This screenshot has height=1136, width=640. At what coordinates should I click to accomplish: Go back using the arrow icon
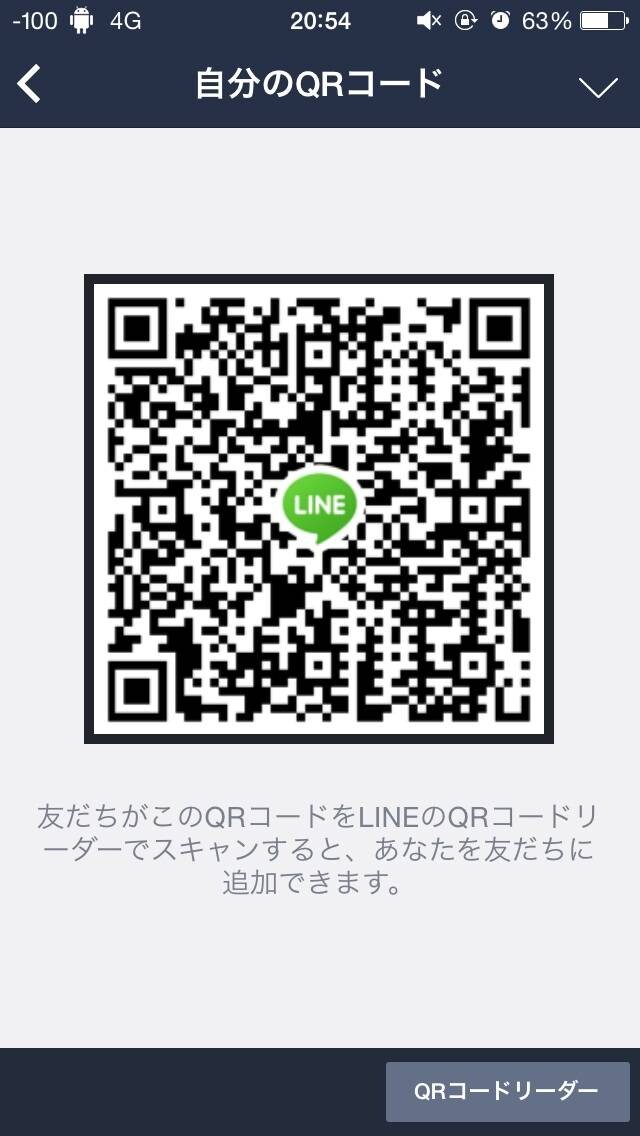29,85
